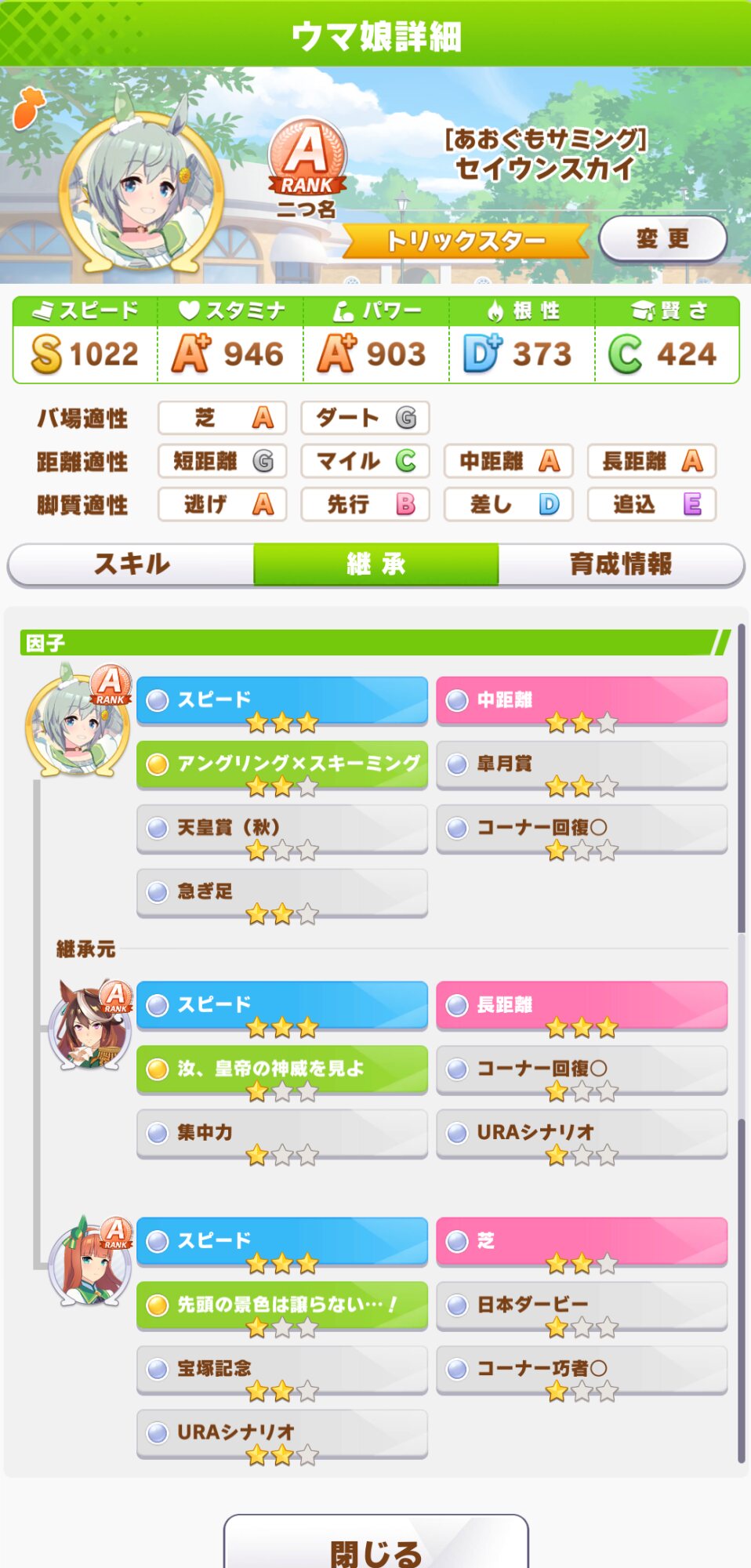Tap the 急ぎ足 skill factor
This screenshot has width=751, height=1568.
pos(282,891)
